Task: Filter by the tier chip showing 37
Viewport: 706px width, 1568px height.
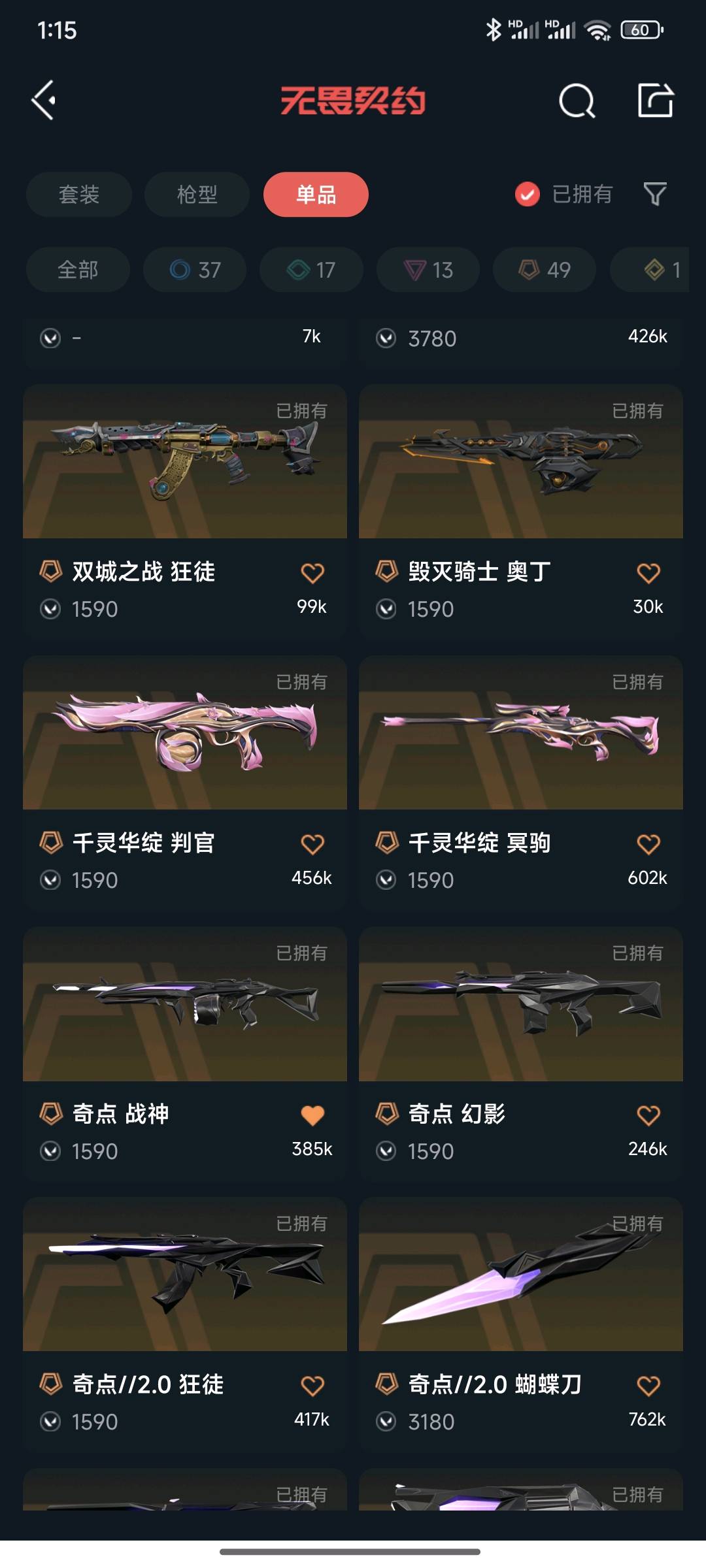Action: click(195, 269)
